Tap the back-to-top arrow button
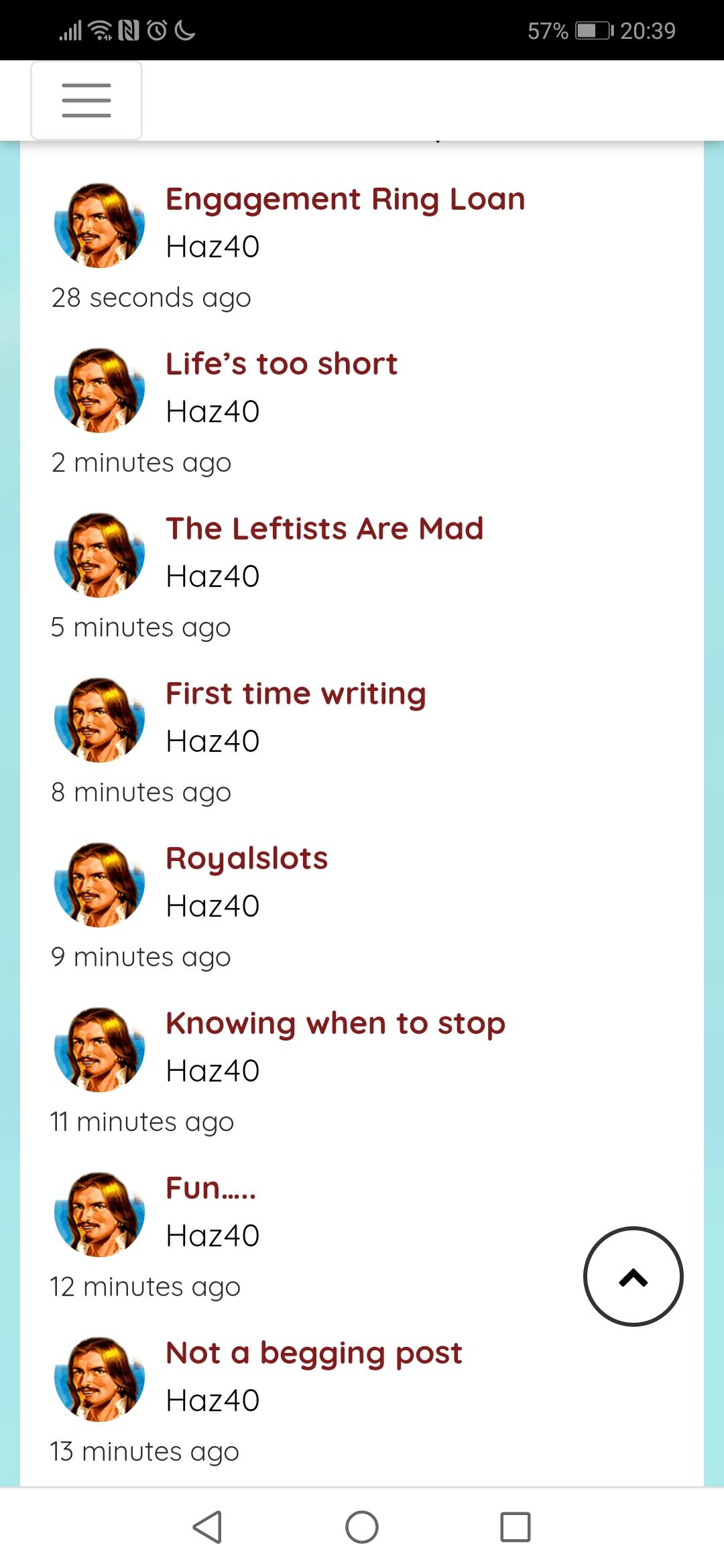The height and width of the screenshot is (1568, 724). point(633,1277)
